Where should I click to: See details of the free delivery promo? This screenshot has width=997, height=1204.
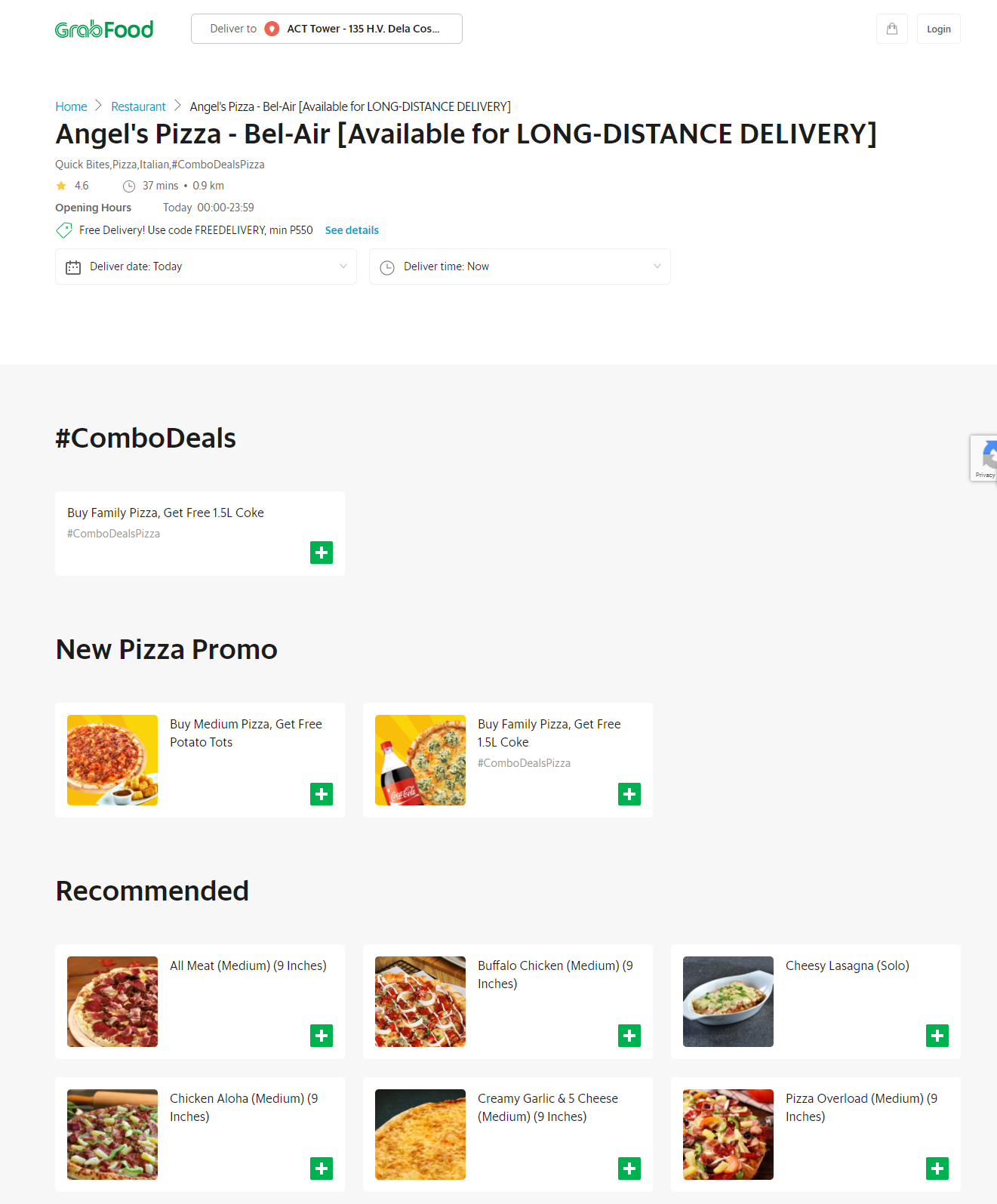click(351, 230)
